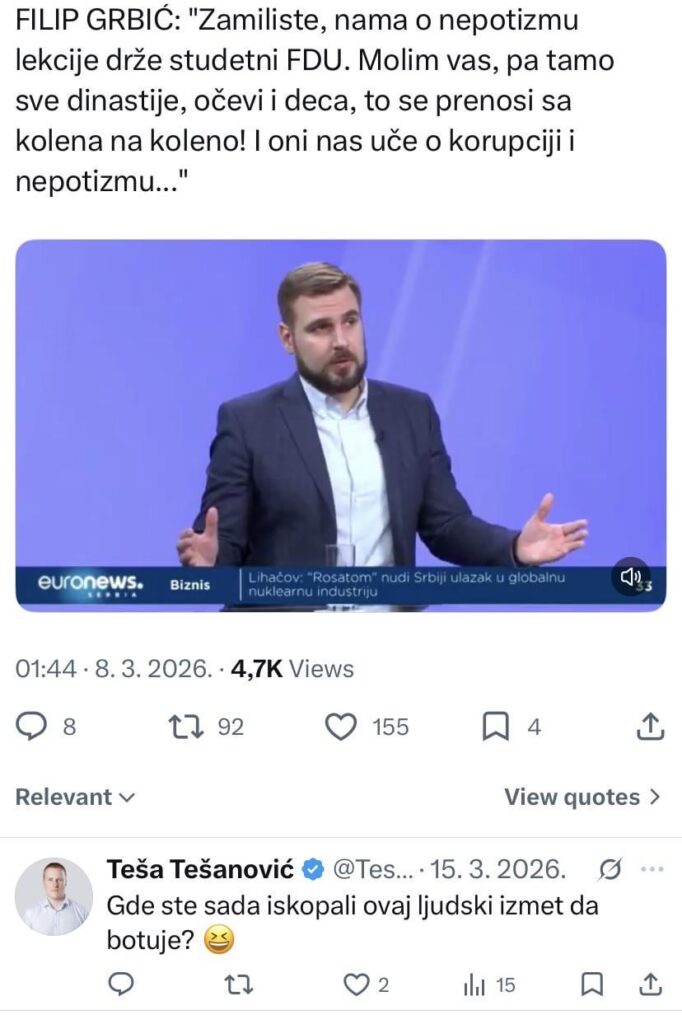Viewport: 682px width, 1024px height.
Task: Share Teša Tešanović's reply
Action: coord(650,985)
